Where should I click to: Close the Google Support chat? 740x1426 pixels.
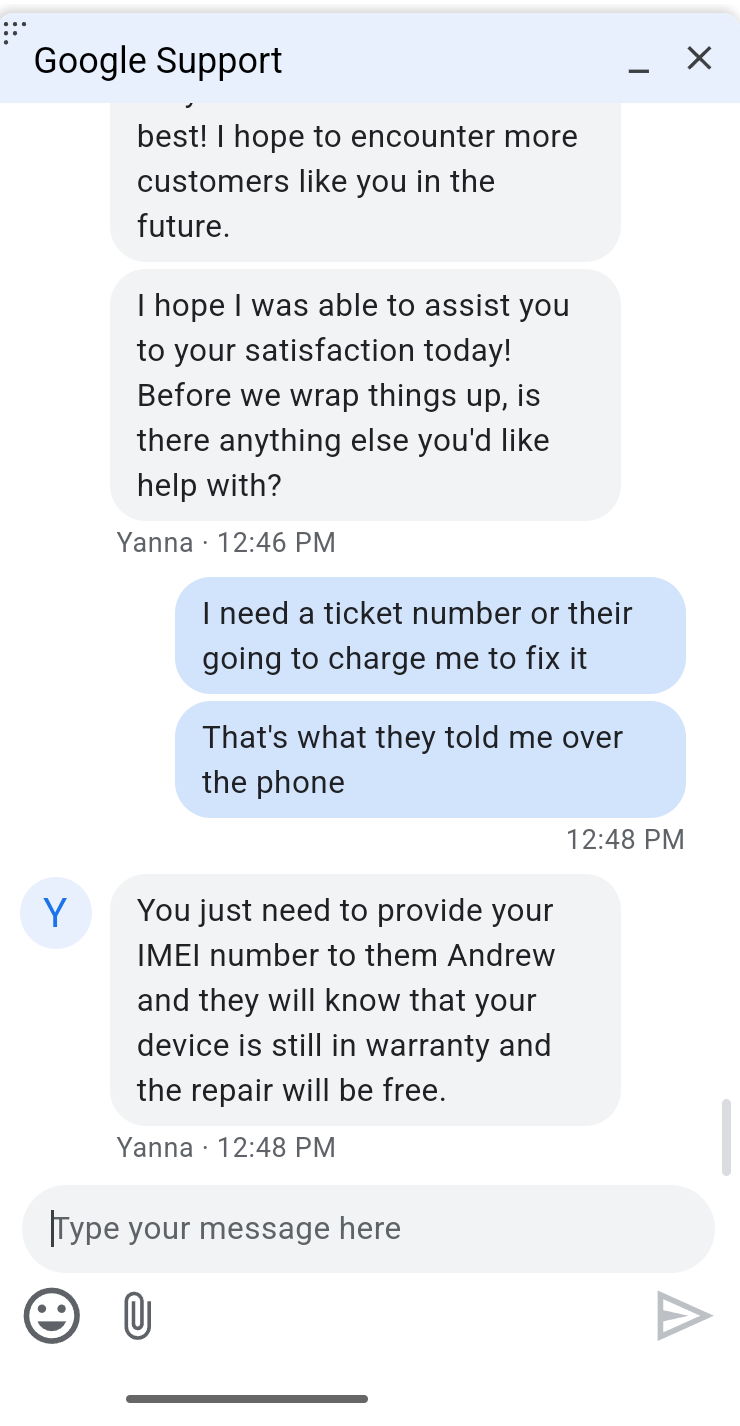(699, 59)
